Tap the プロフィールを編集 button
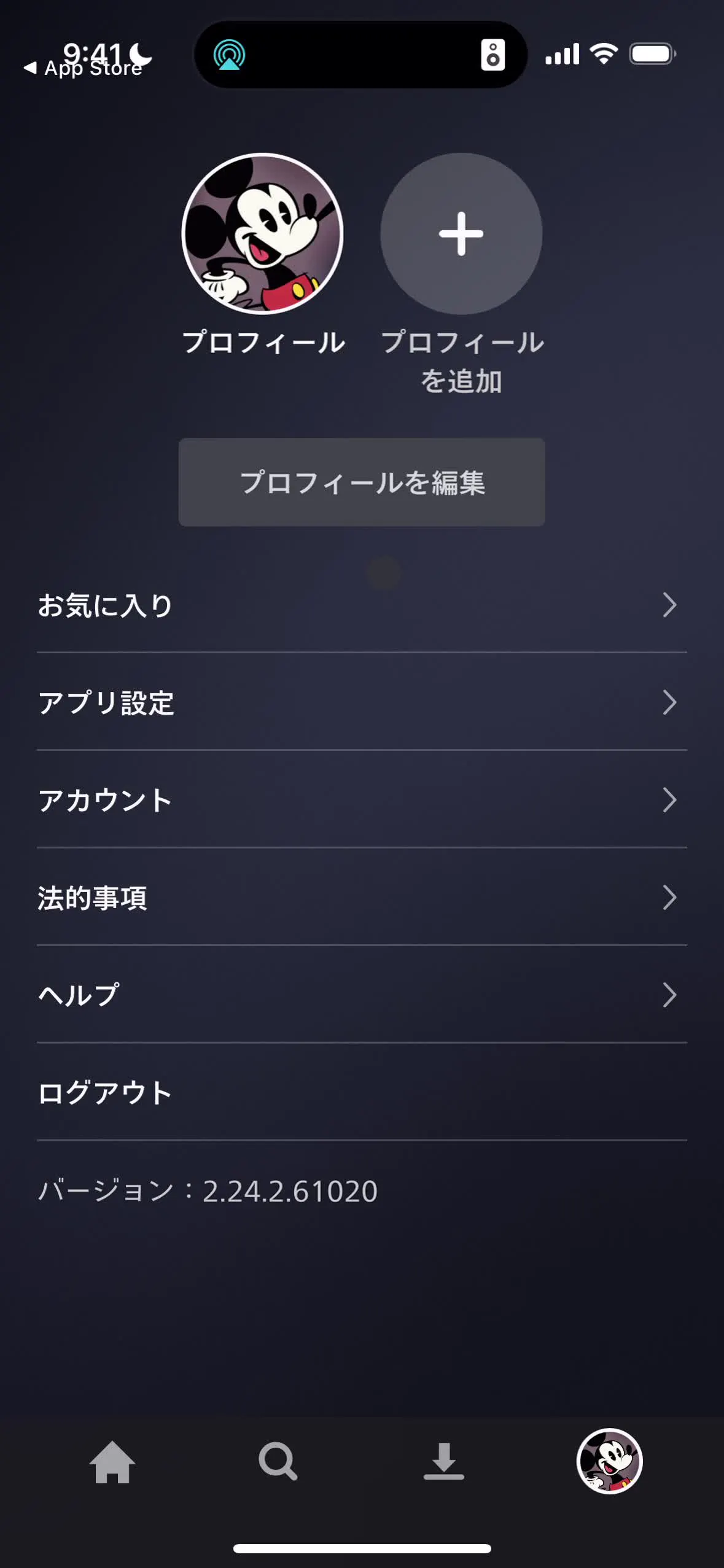Image resolution: width=724 pixels, height=1568 pixels. 362,482
